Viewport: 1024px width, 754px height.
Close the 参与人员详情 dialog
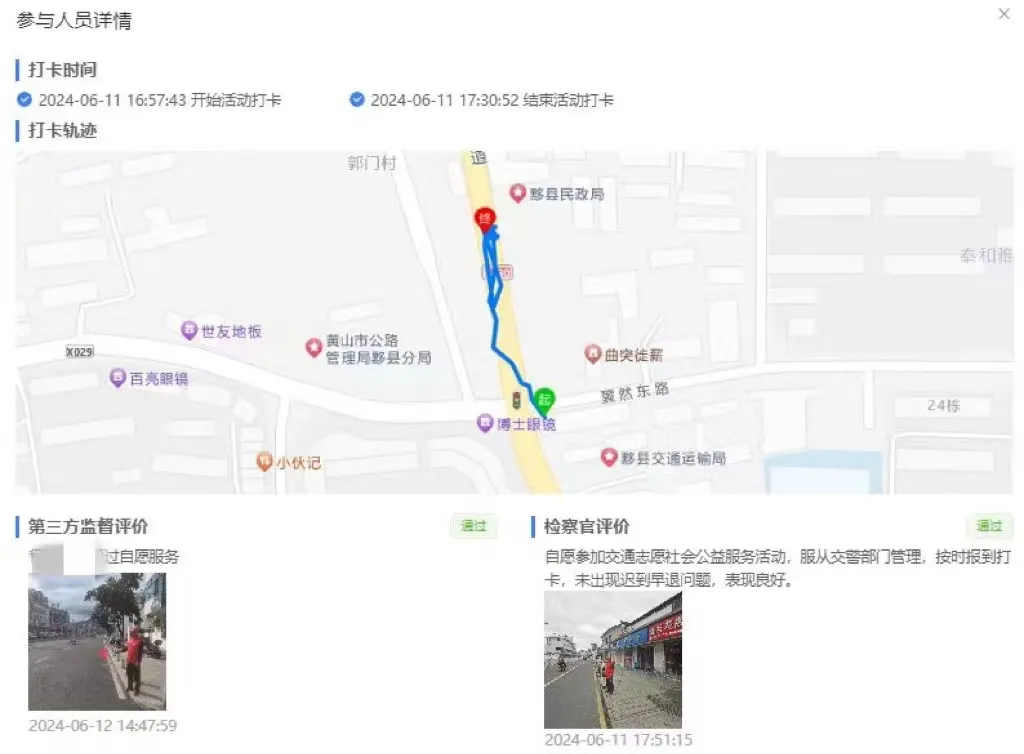tap(1004, 14)
